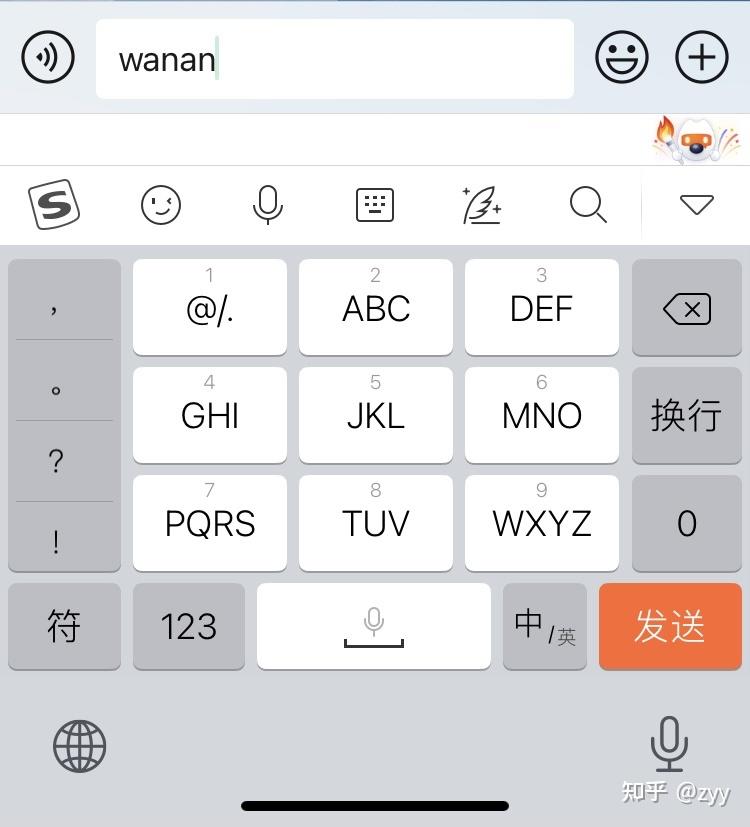Image resolution: width=750 pixels, height=827 pixels.
Task: Start voice input from keyboard toolbar microphone
Action: click(267, 205)
